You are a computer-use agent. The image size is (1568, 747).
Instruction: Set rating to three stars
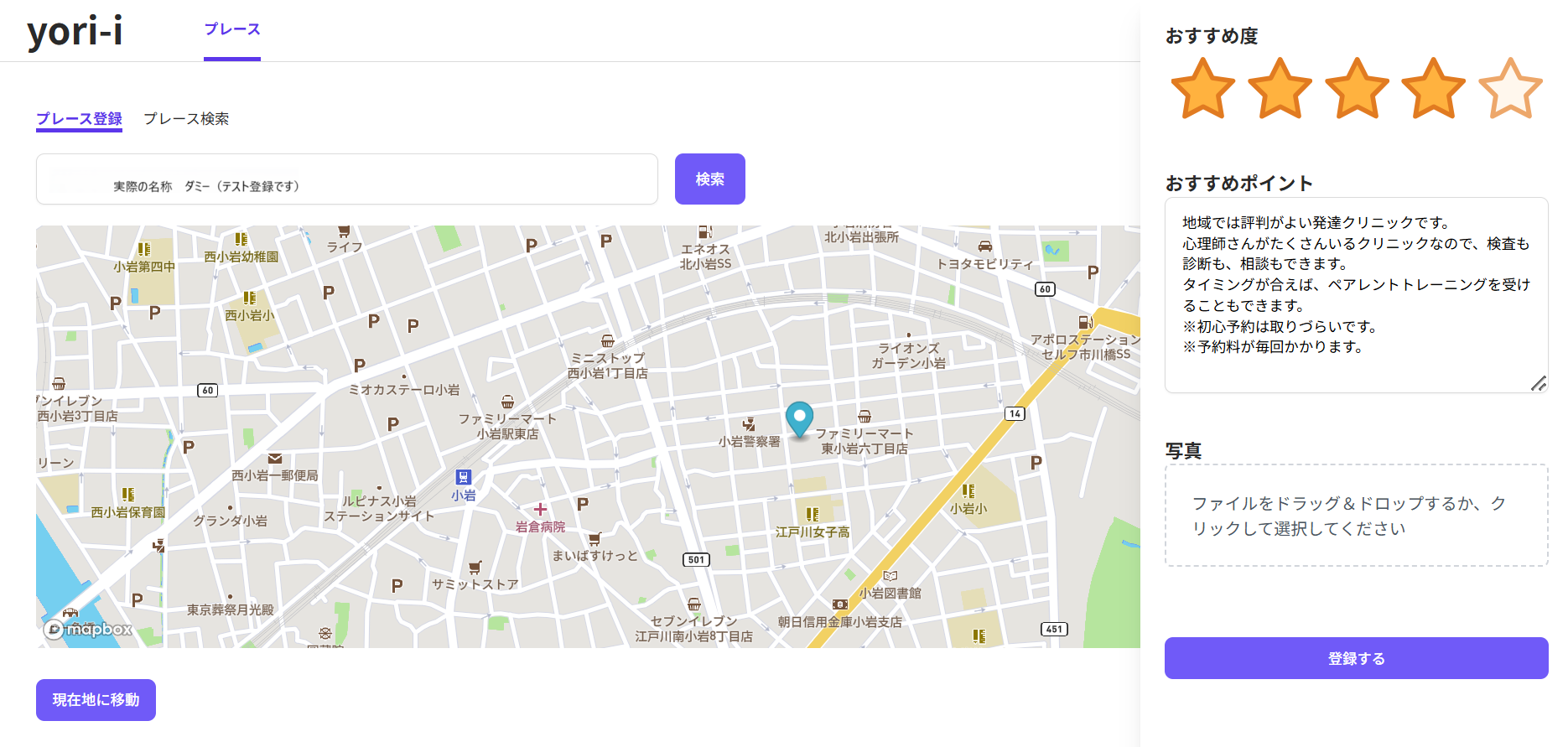pyautogui.click(x=1357, y=89)
